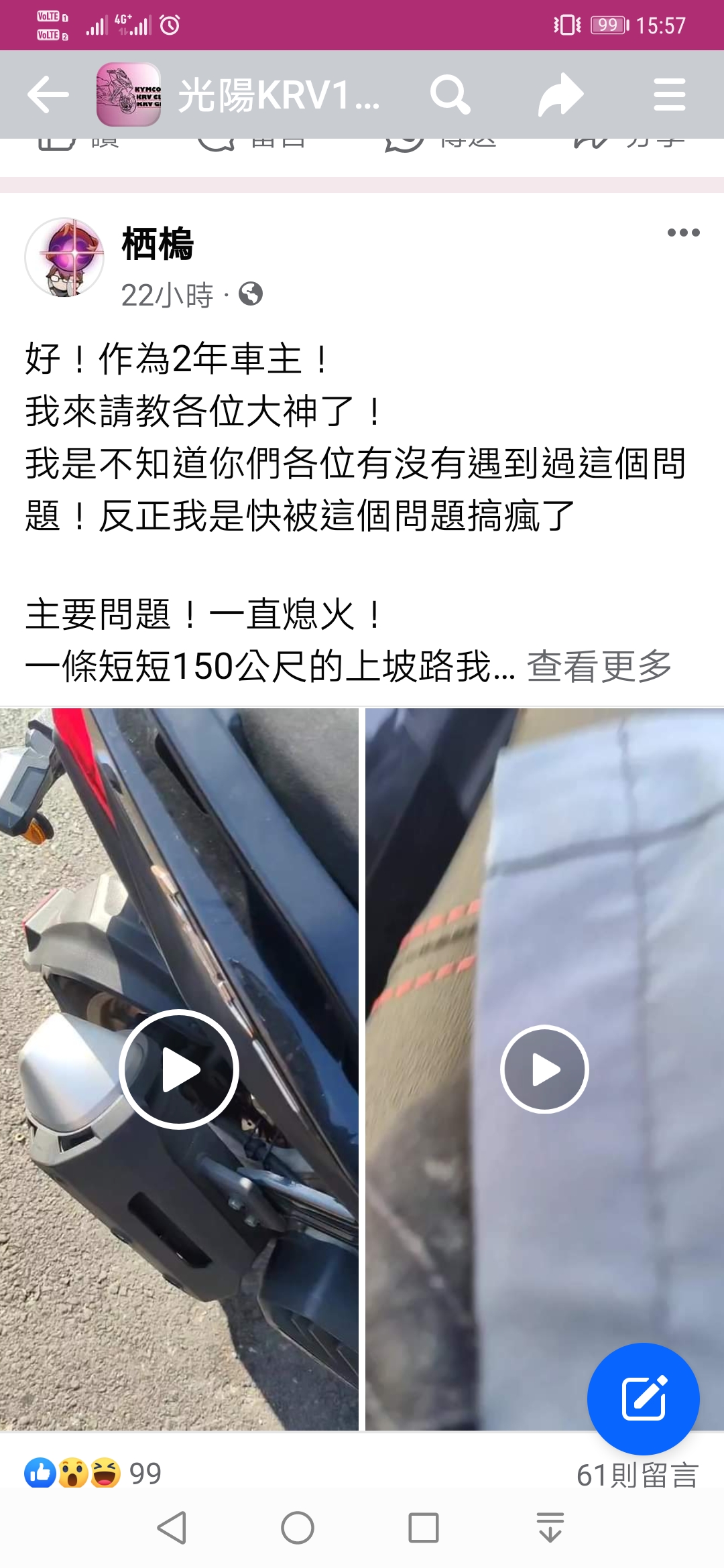View the 99 reactions list

94,1474
